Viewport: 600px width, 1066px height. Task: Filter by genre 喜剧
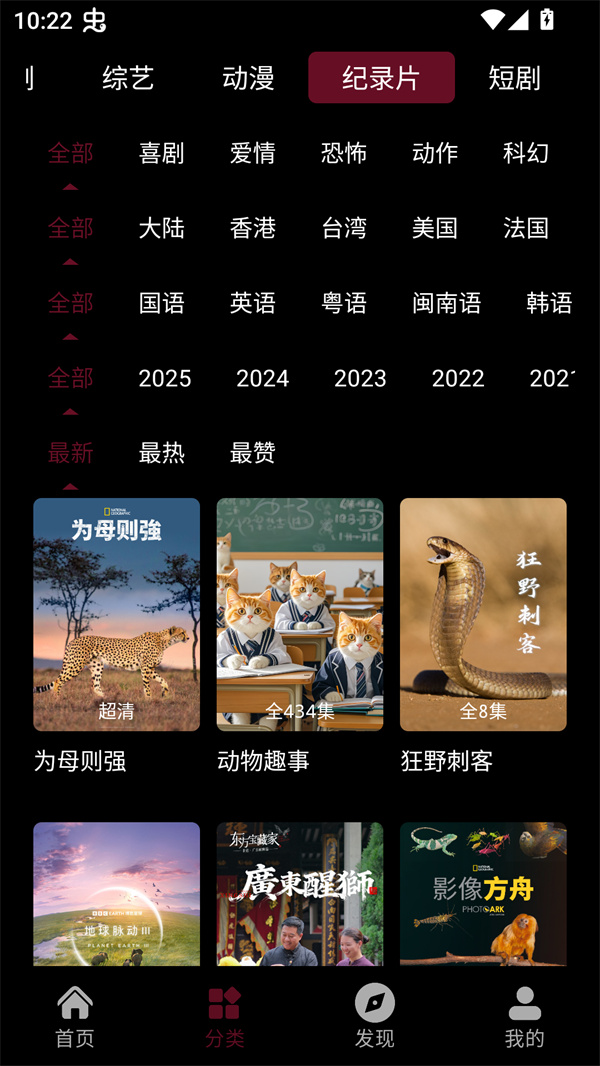click(162, 153)
